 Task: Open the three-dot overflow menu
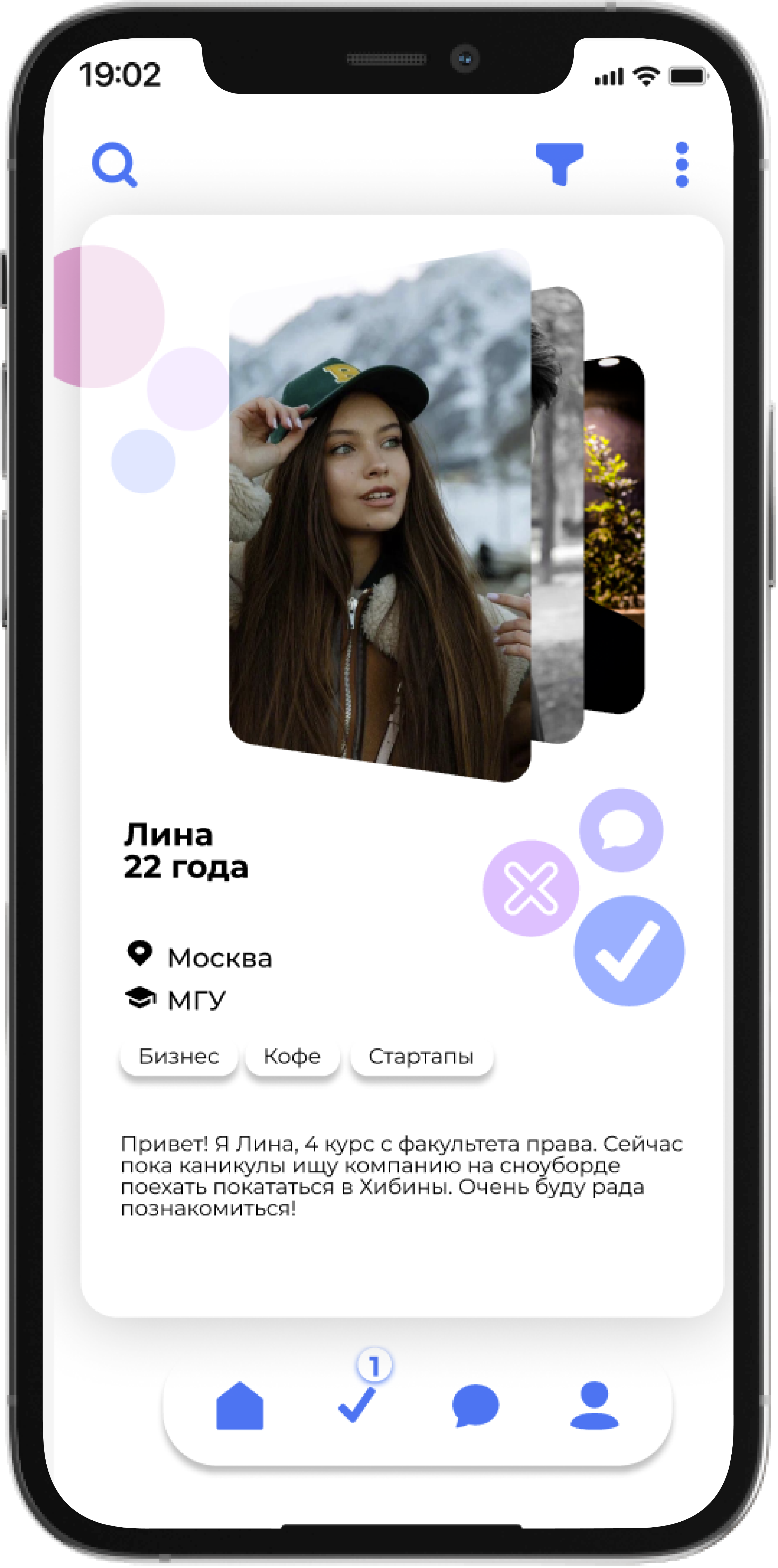(x=682, y=165)
